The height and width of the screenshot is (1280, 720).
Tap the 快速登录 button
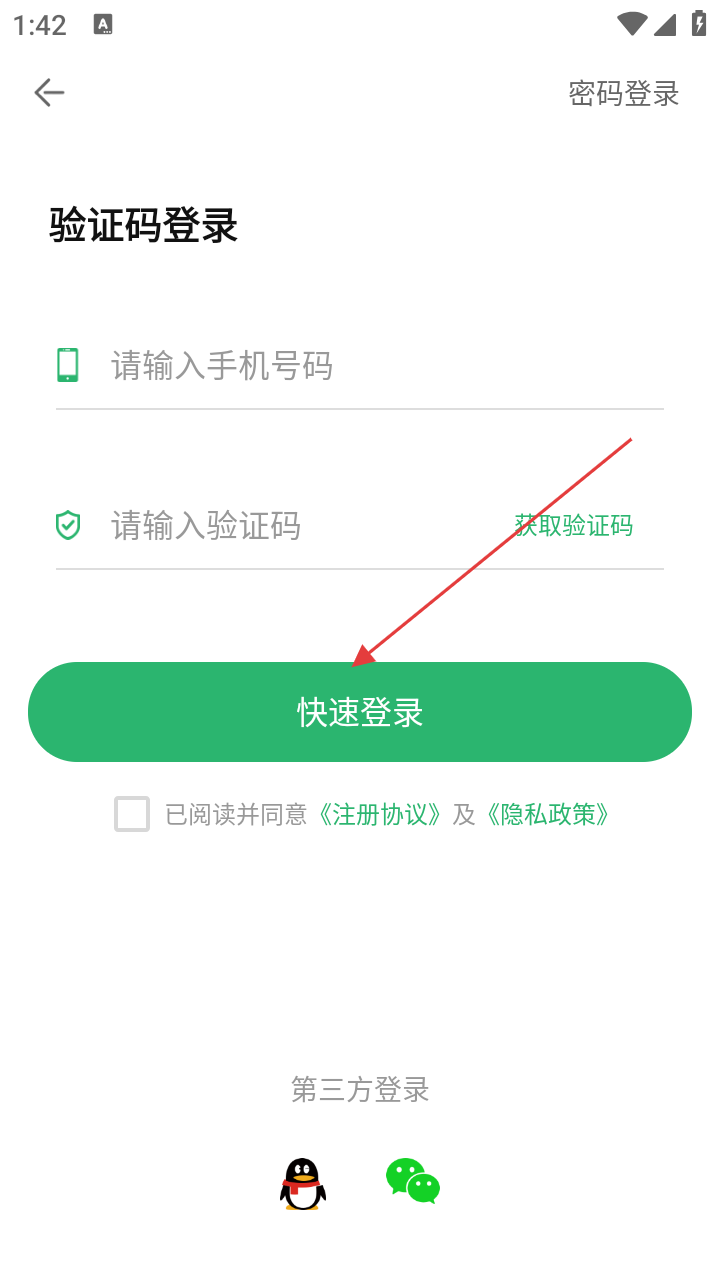(x=360, y=712)
